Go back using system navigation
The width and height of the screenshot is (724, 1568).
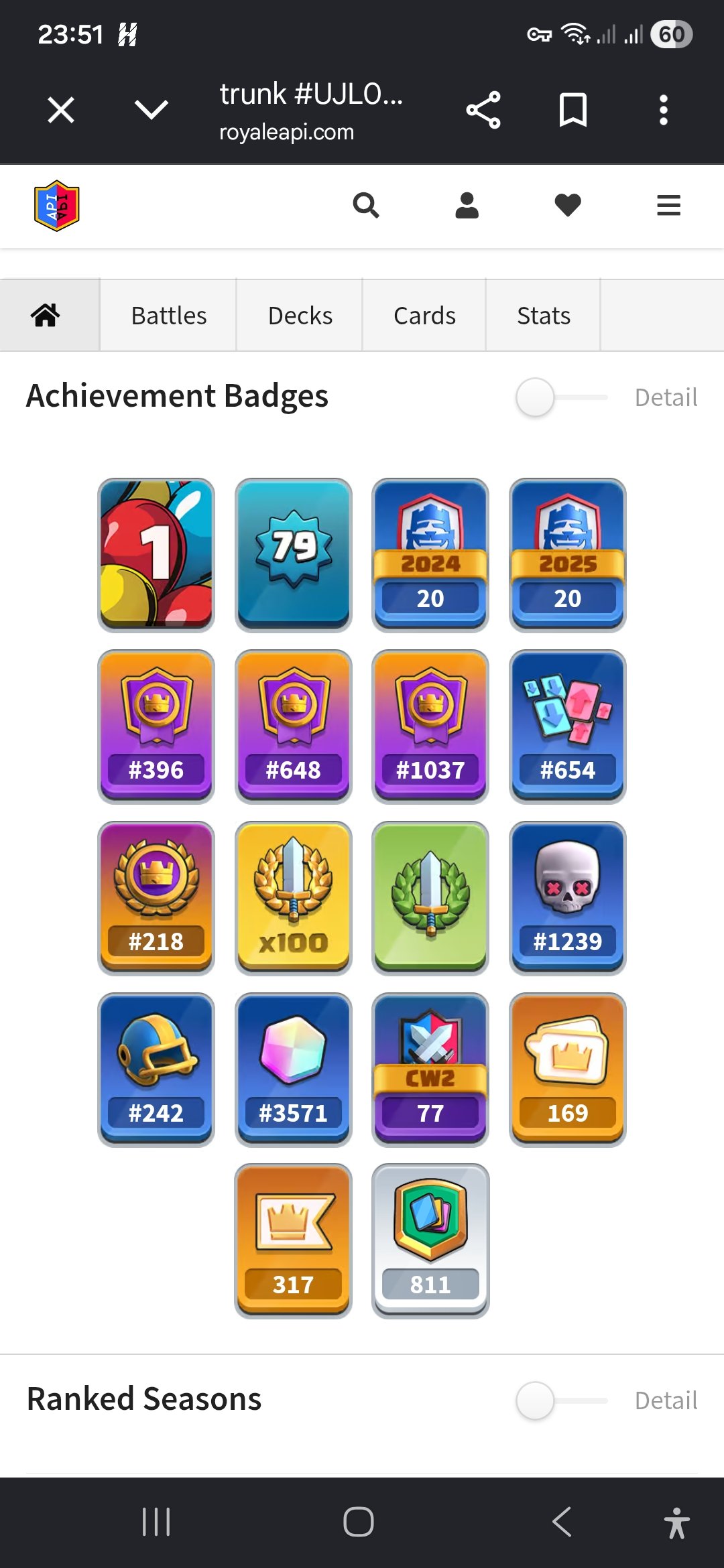coord(562,1522)
